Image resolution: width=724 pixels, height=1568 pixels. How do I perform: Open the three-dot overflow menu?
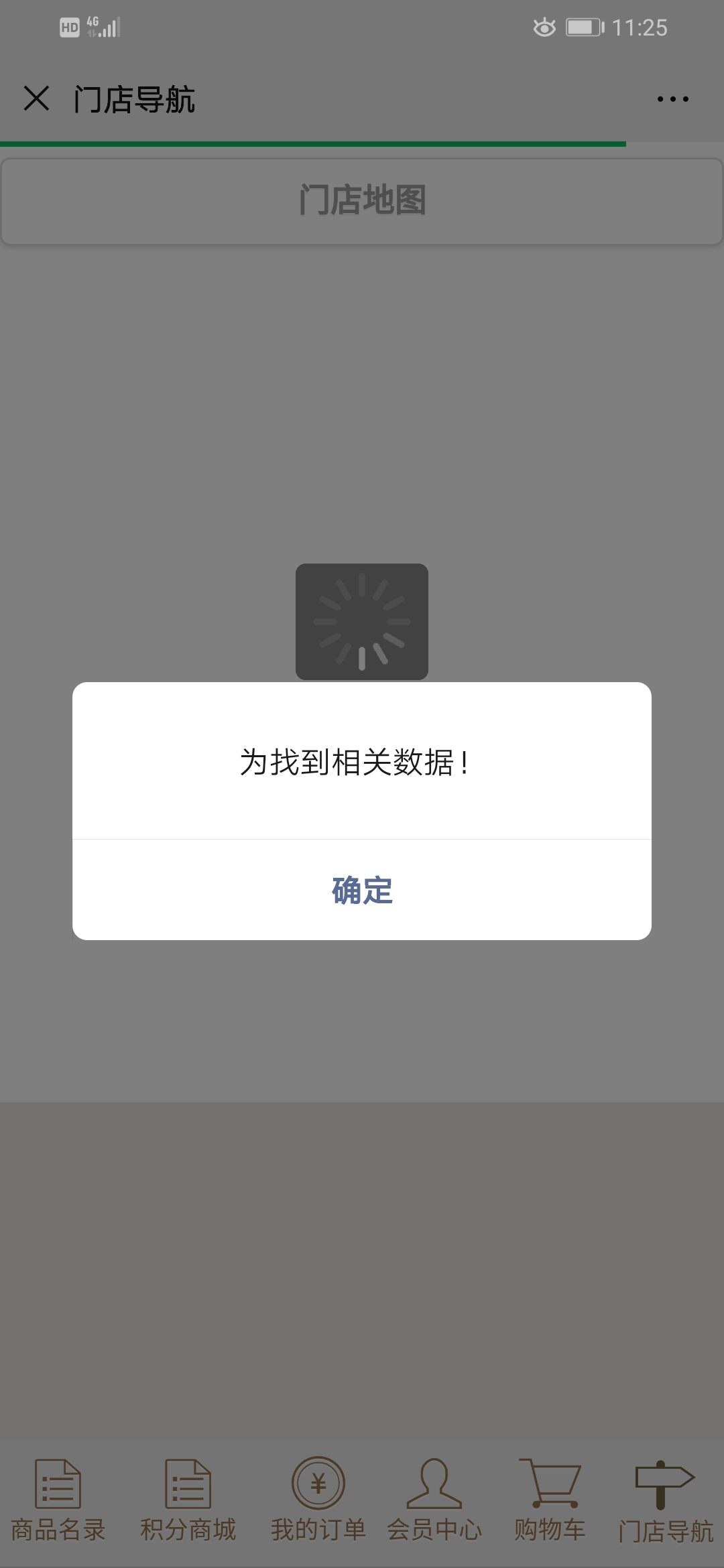(672, 99)
